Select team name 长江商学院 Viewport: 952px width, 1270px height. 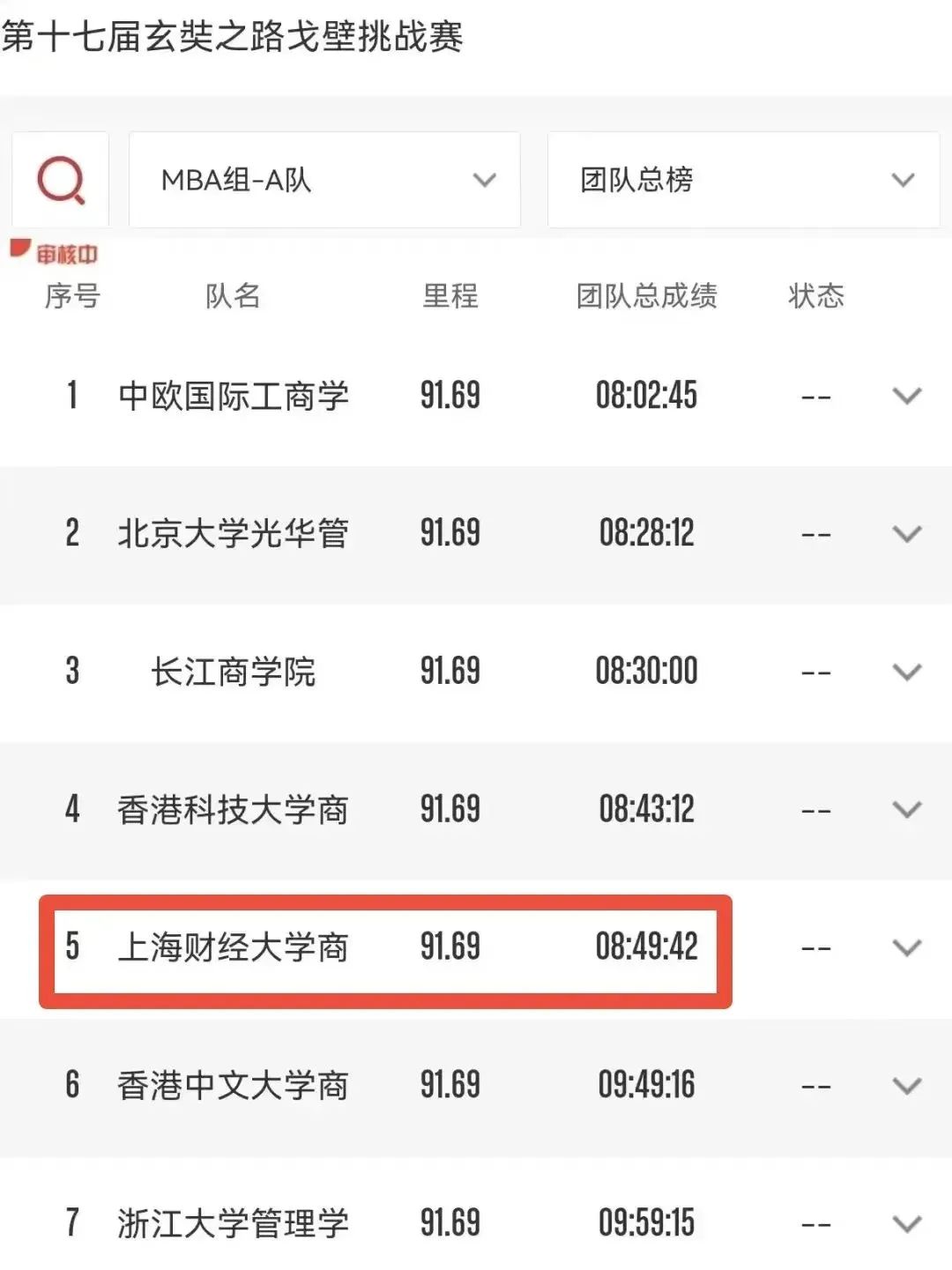click(234, 670)
